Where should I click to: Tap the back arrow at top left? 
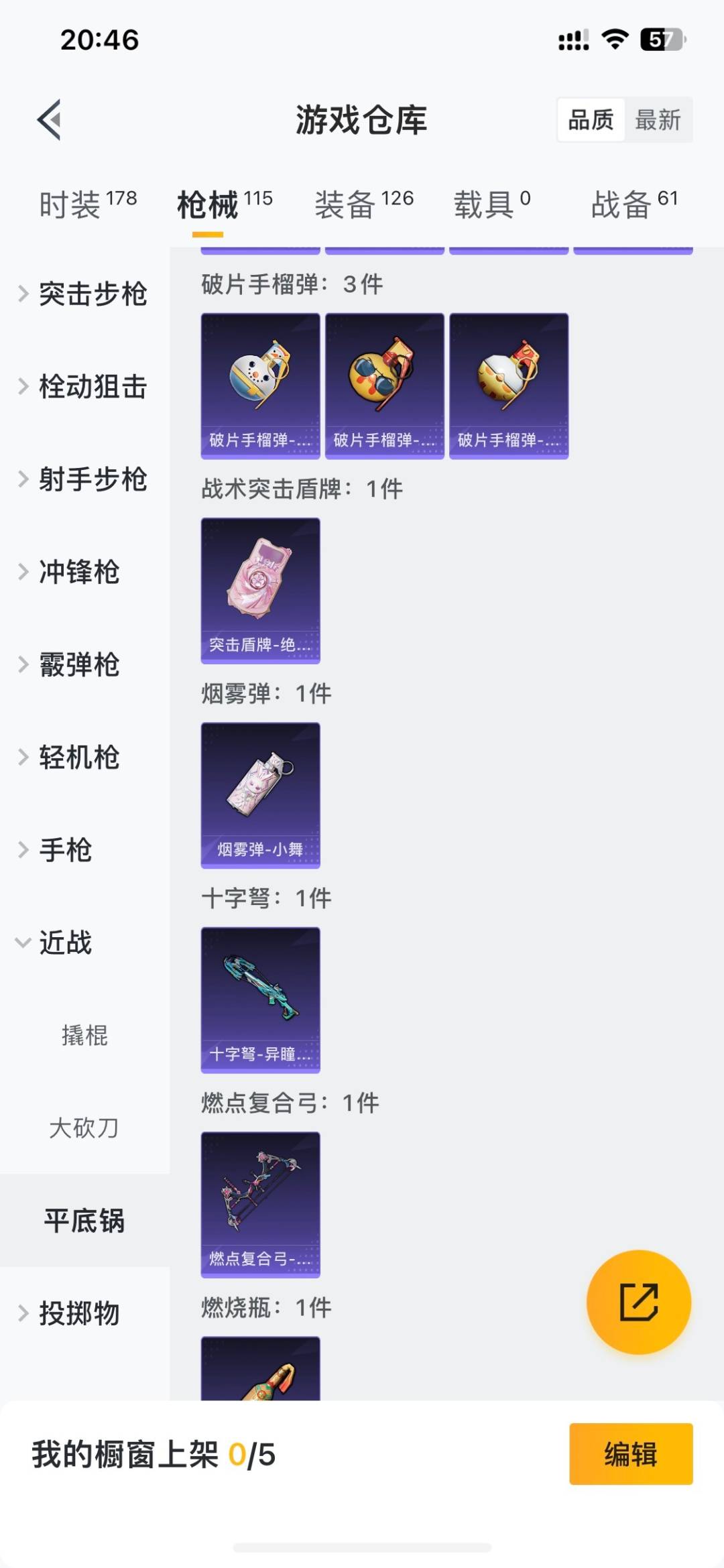47,121
